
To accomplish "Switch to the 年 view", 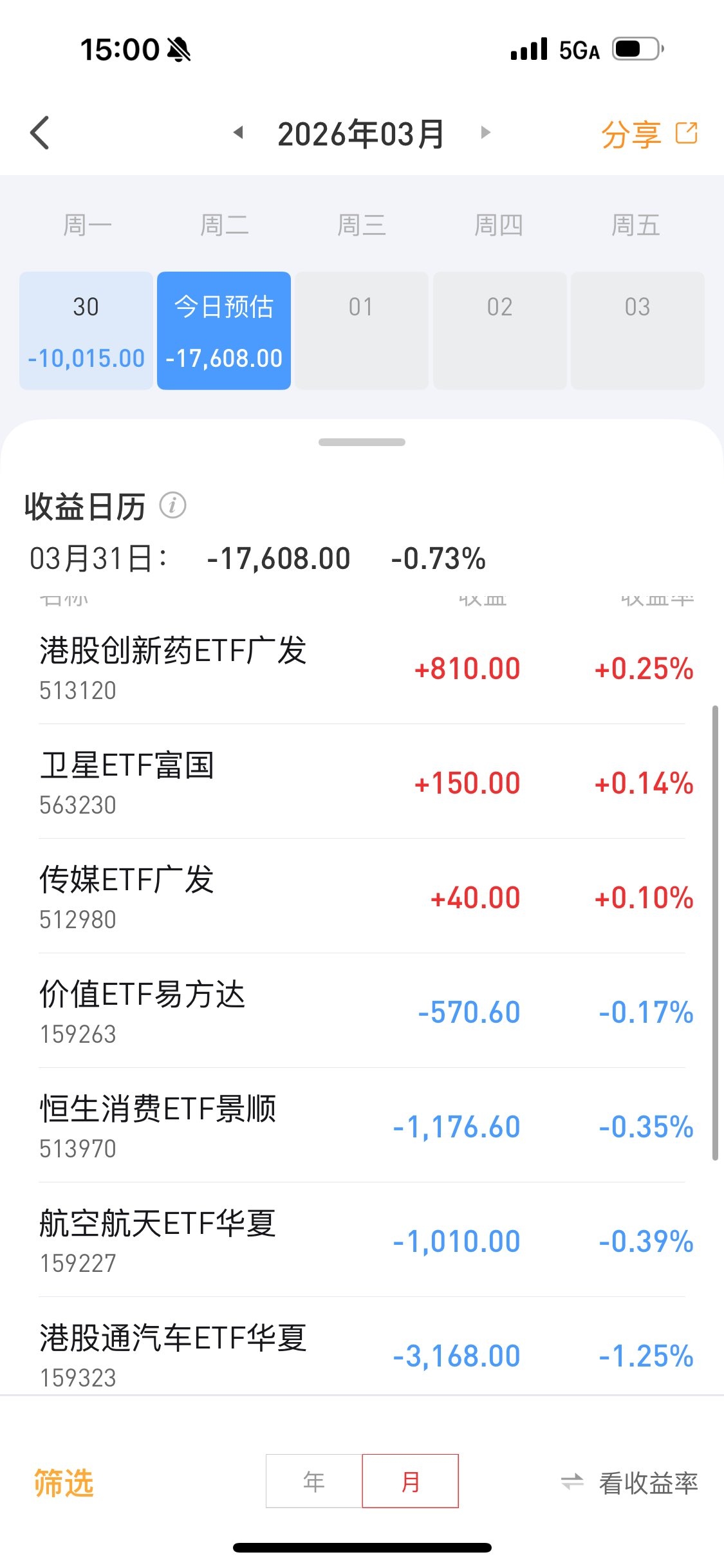I will pyautogui.click(x=314, y=1481).
